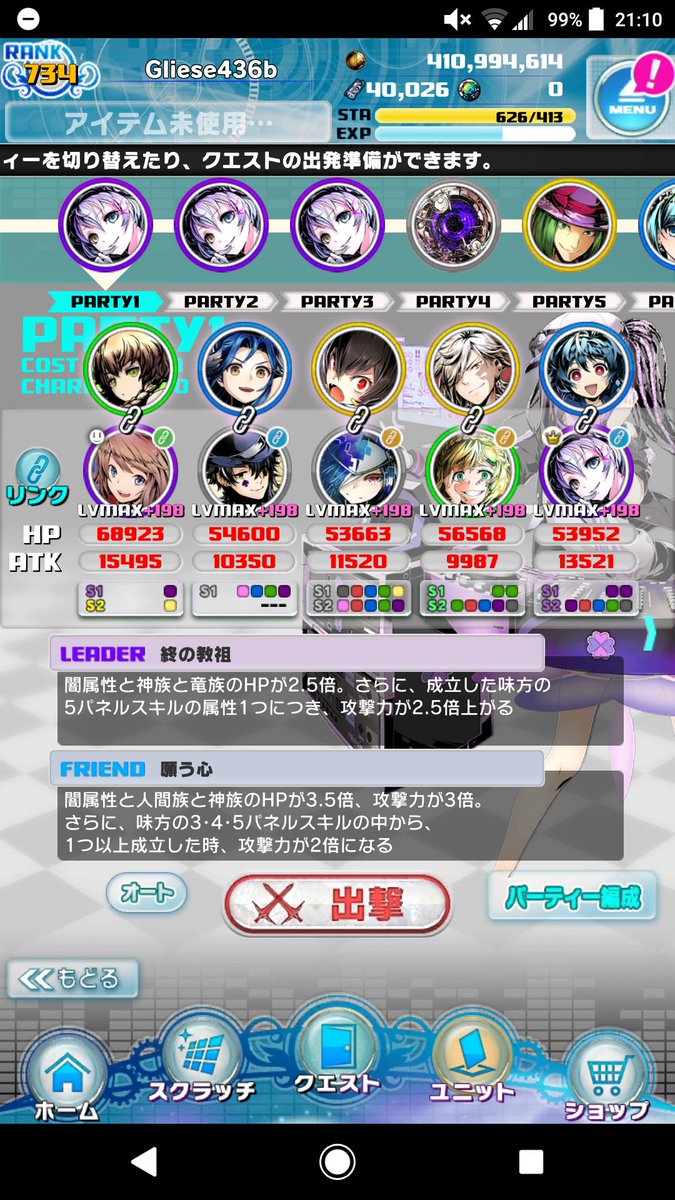Switch to the PARTY2 tab
This screenshot has height=1200, width=675.
click(x=221, y=301)
